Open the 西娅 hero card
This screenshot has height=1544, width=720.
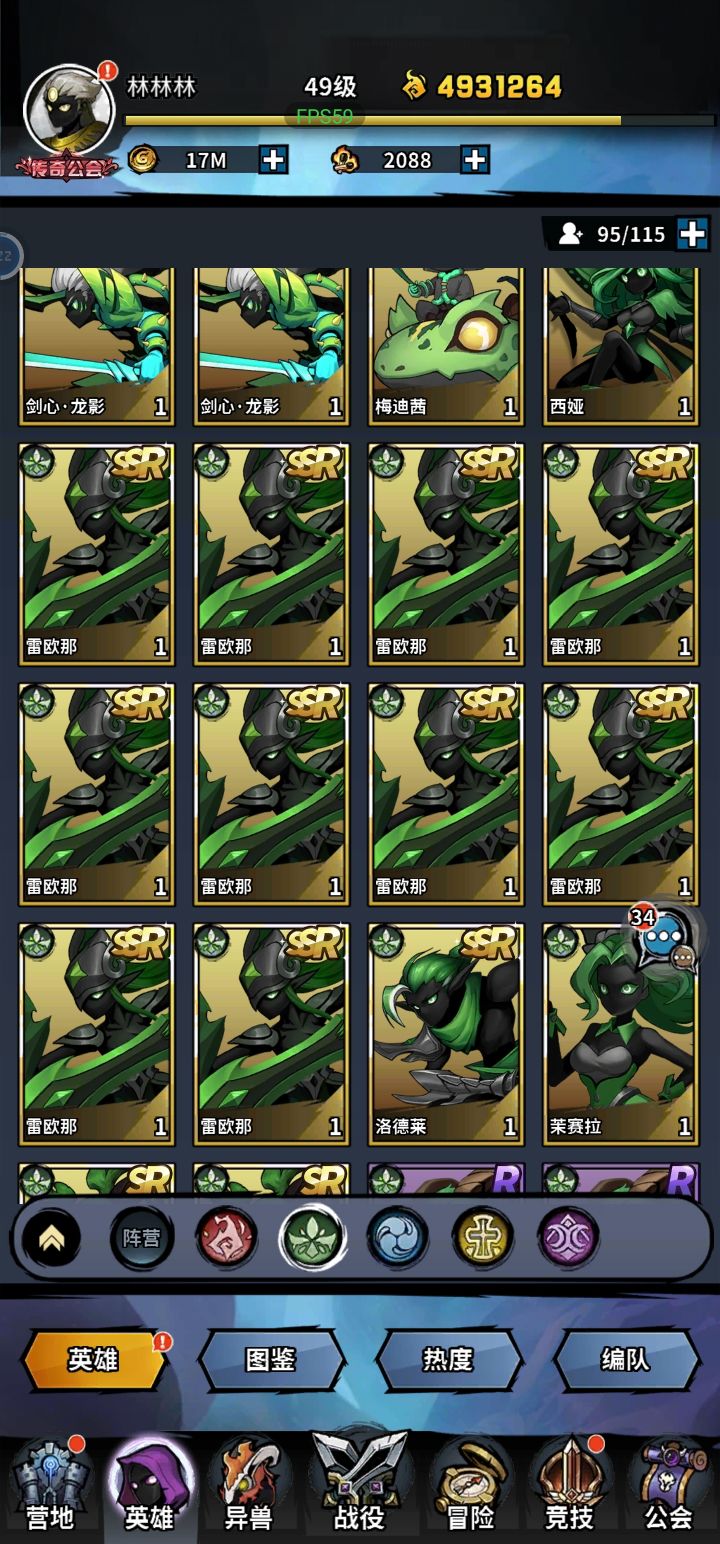(x=621, y=346)
